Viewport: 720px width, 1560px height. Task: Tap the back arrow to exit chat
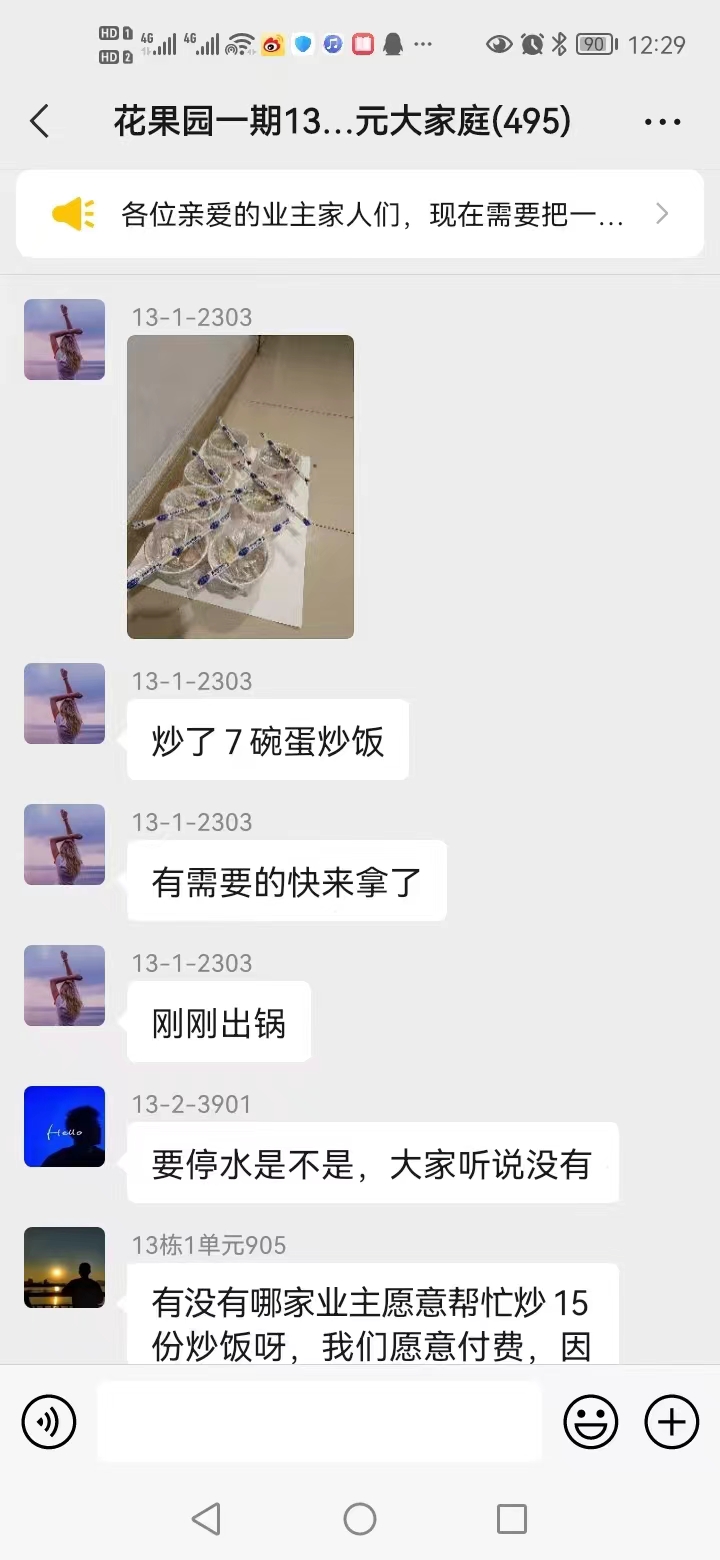tap(38, 120)
